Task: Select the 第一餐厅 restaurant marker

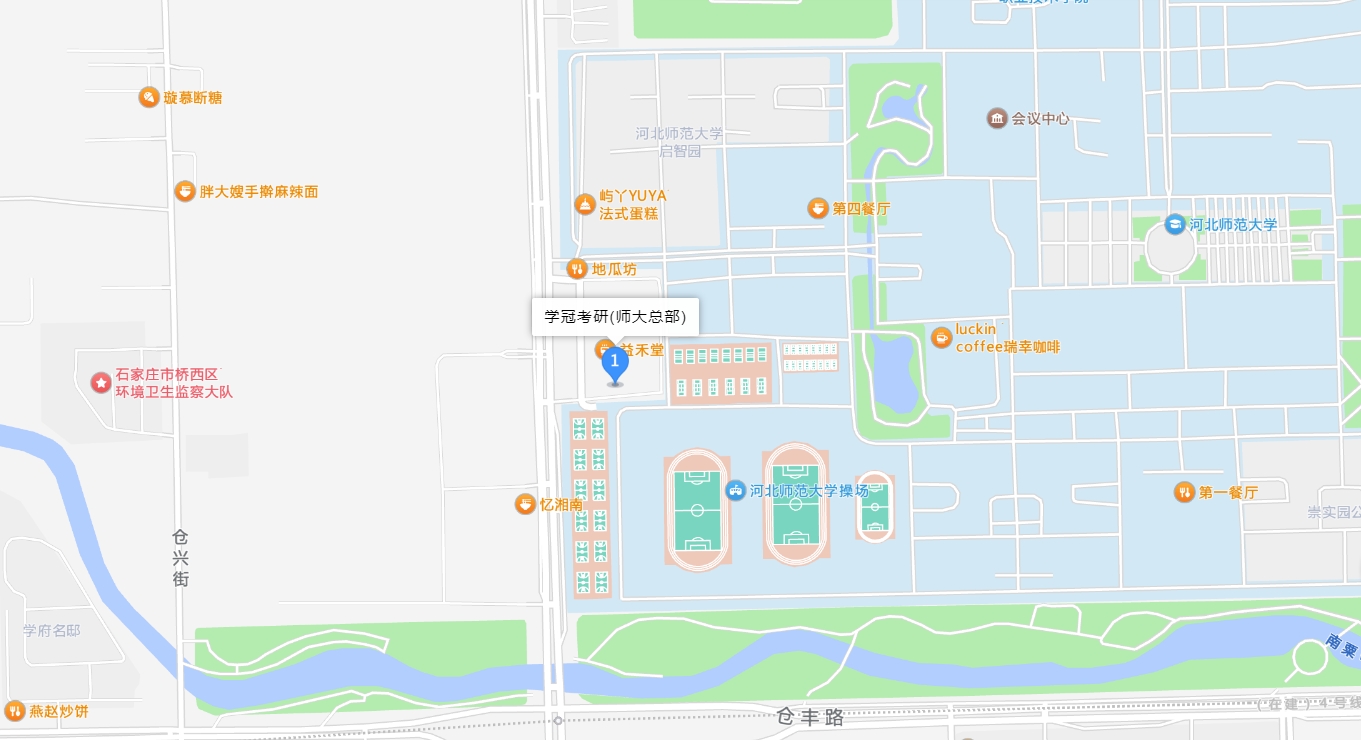Action: click(x=1184, y=492)
